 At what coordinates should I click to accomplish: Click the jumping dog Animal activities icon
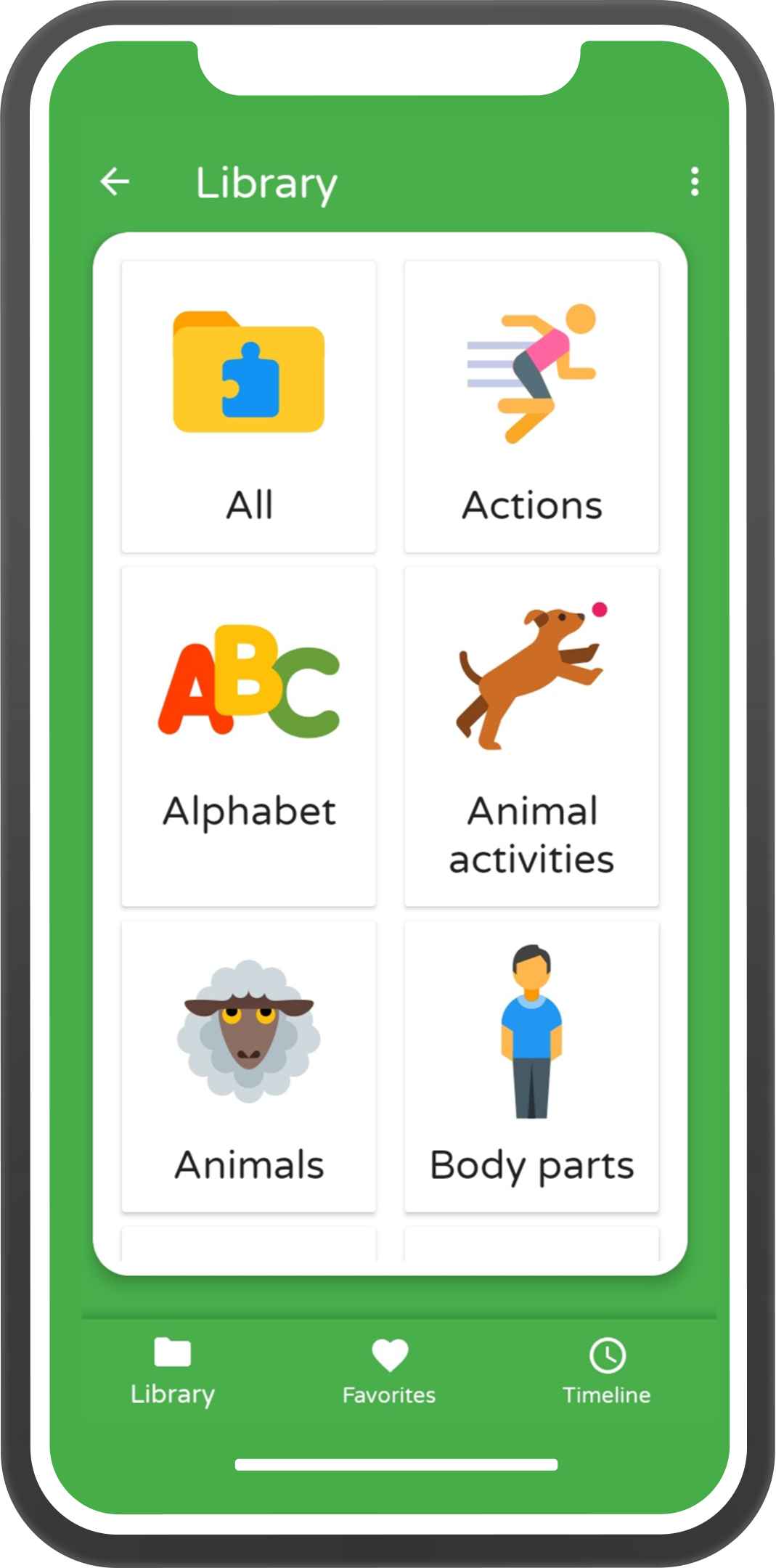[531, 675]
